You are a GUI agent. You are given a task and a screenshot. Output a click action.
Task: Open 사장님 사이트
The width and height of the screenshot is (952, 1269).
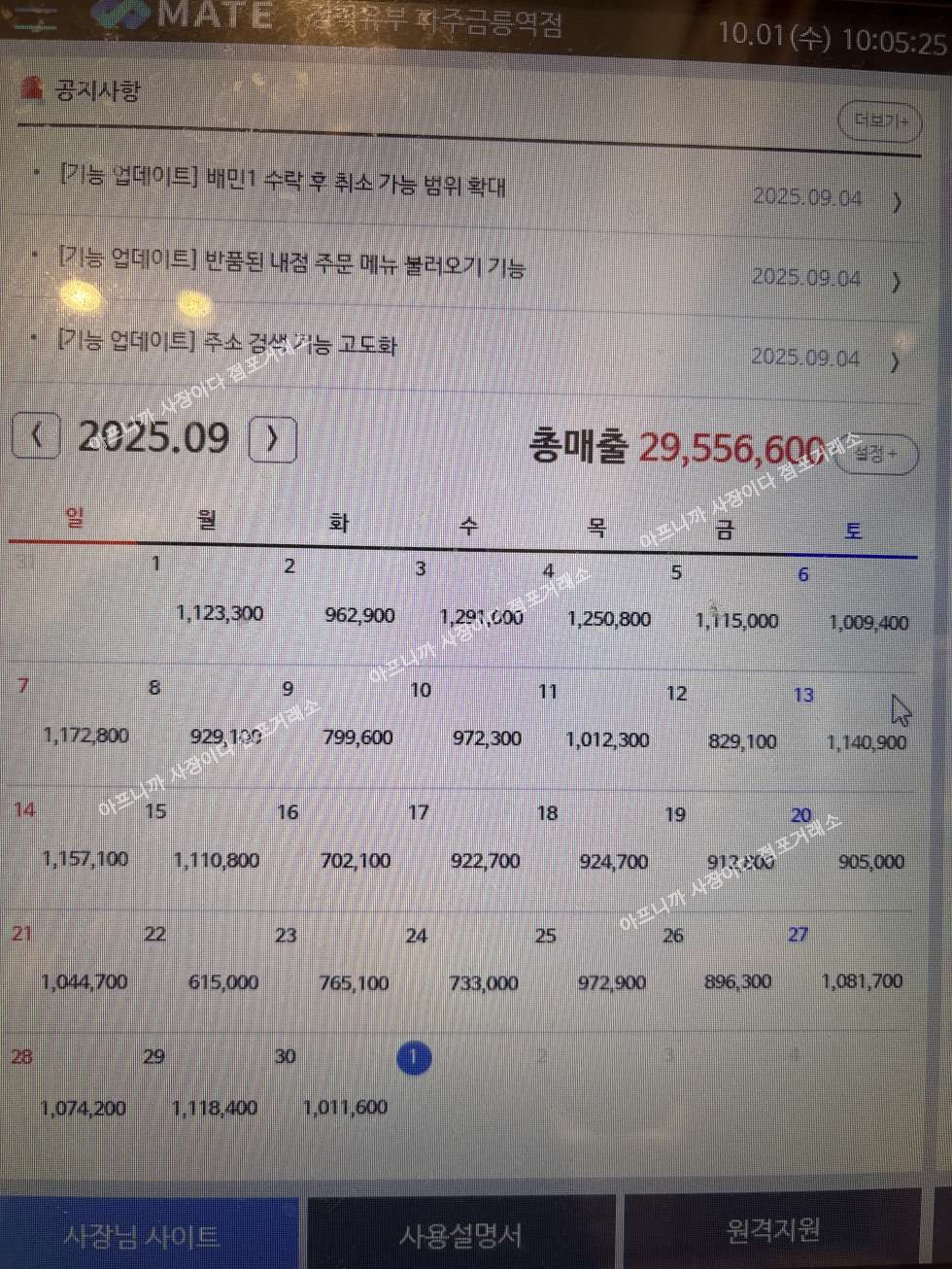point(146,1234)
